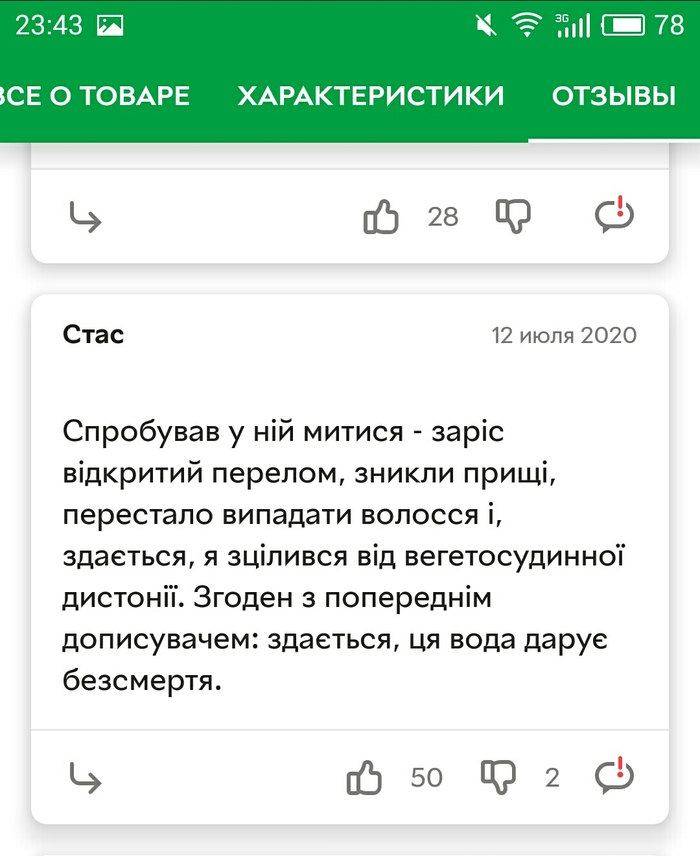
Task: Report the review with 28 likes
Action: [x=614, y=214]
